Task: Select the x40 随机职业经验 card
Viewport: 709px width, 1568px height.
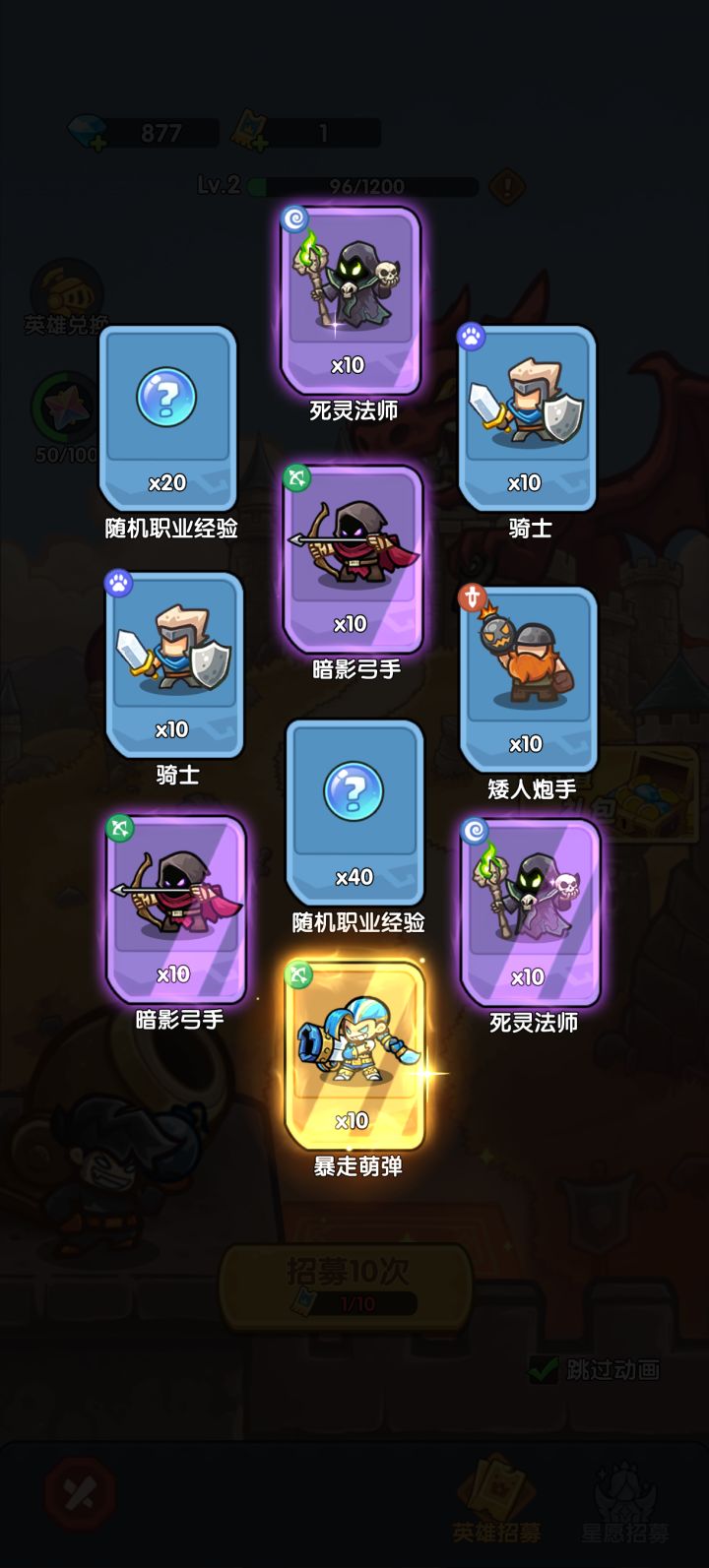Action: tap(354, 812)
